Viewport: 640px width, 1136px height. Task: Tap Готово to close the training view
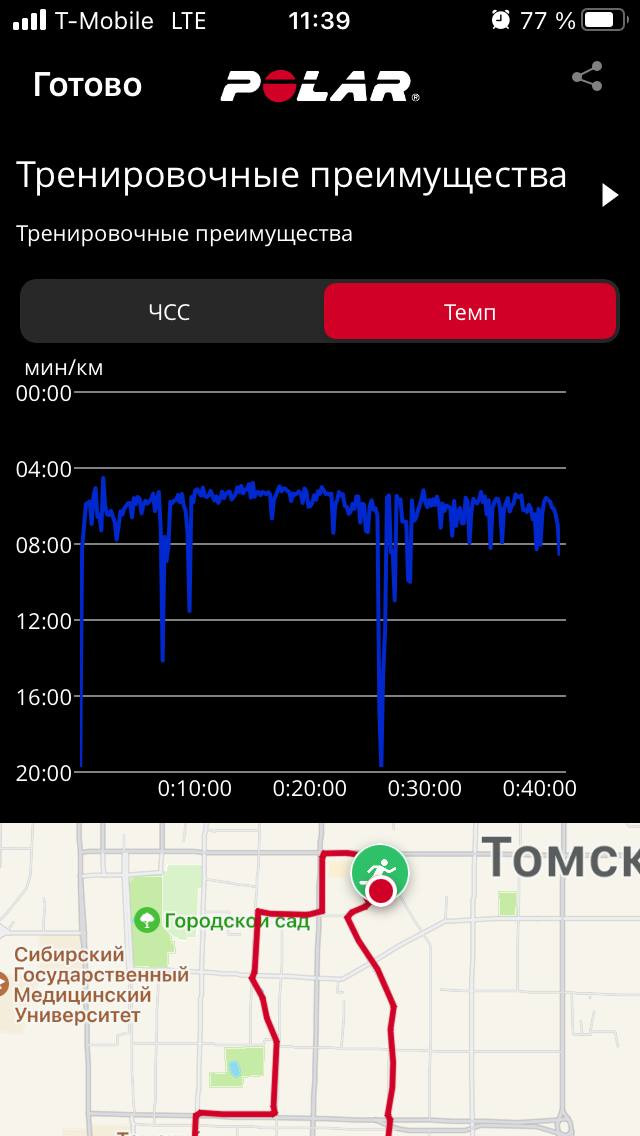pyautogui.click(x=87, y=85)
